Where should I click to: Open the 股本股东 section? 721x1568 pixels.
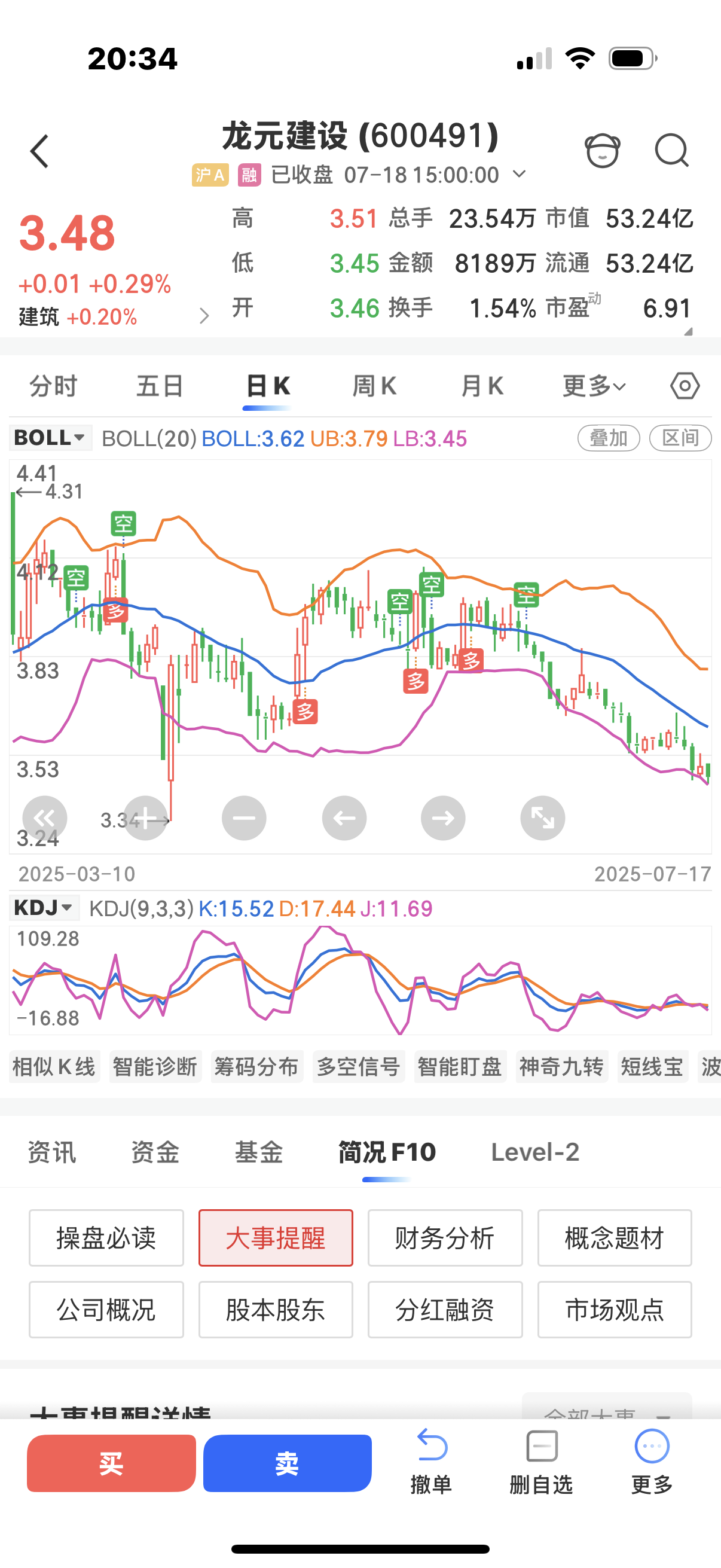(x=276, y=1309)
